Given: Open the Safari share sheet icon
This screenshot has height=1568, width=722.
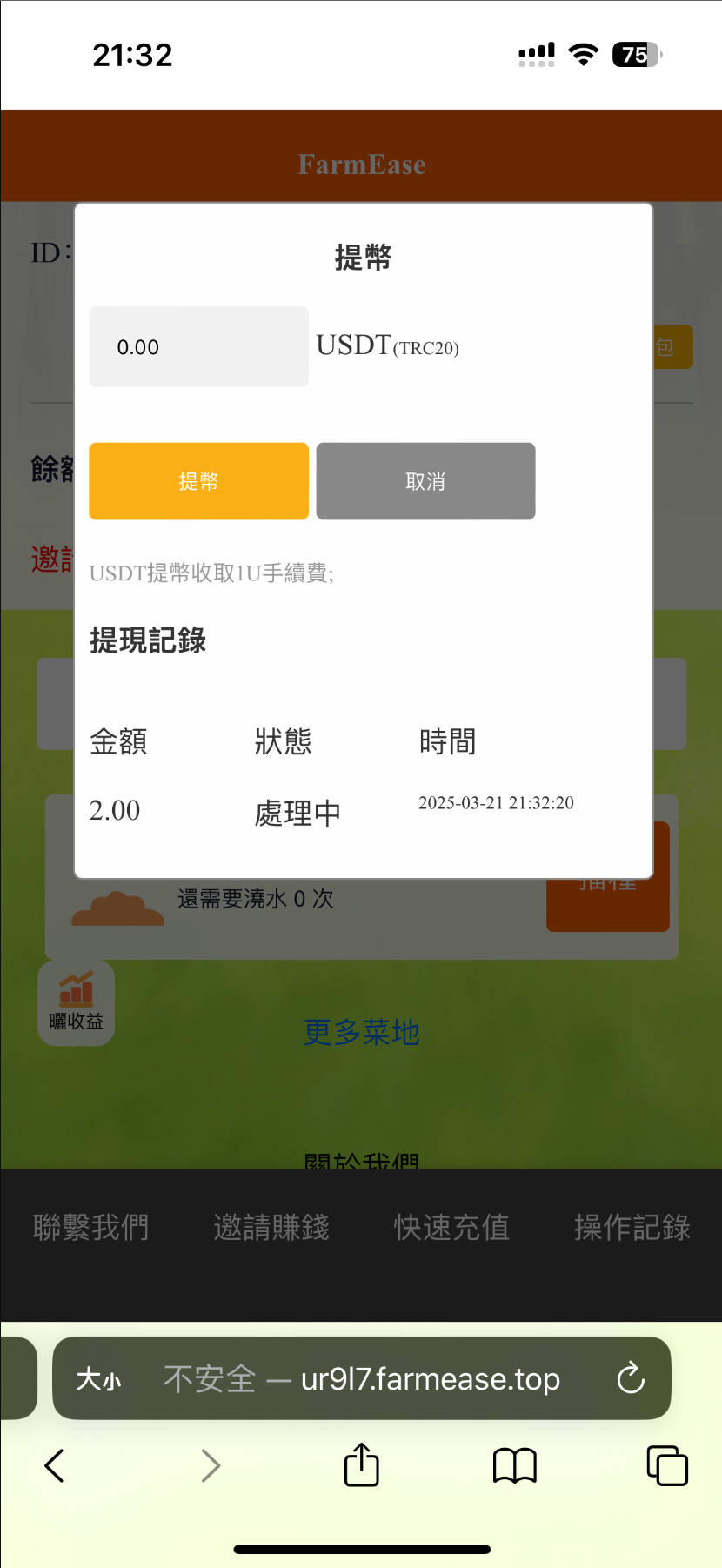Looking at the screenshot, I should 361,1465.
